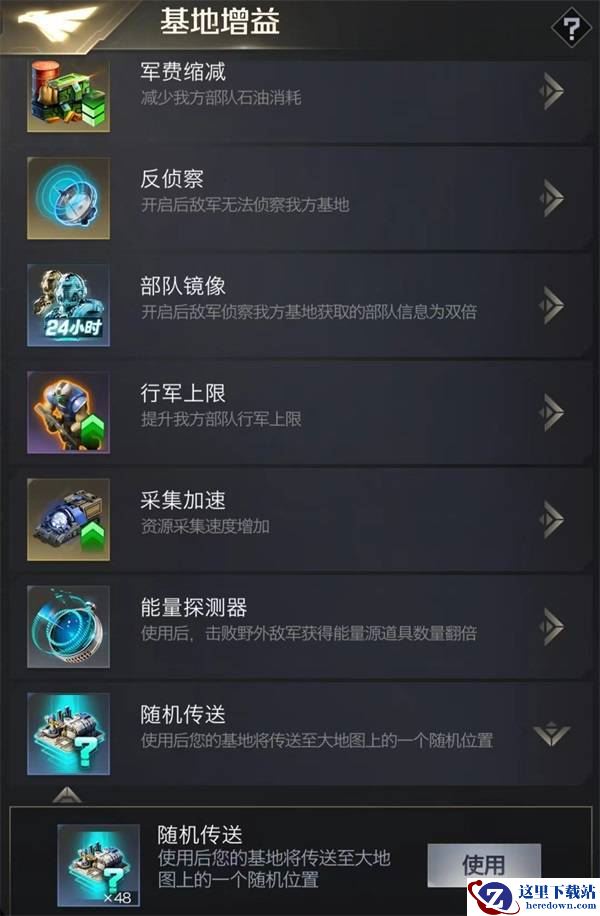Expand the 部队镜像 row
The image size is (600, 916).
point(552,304)
